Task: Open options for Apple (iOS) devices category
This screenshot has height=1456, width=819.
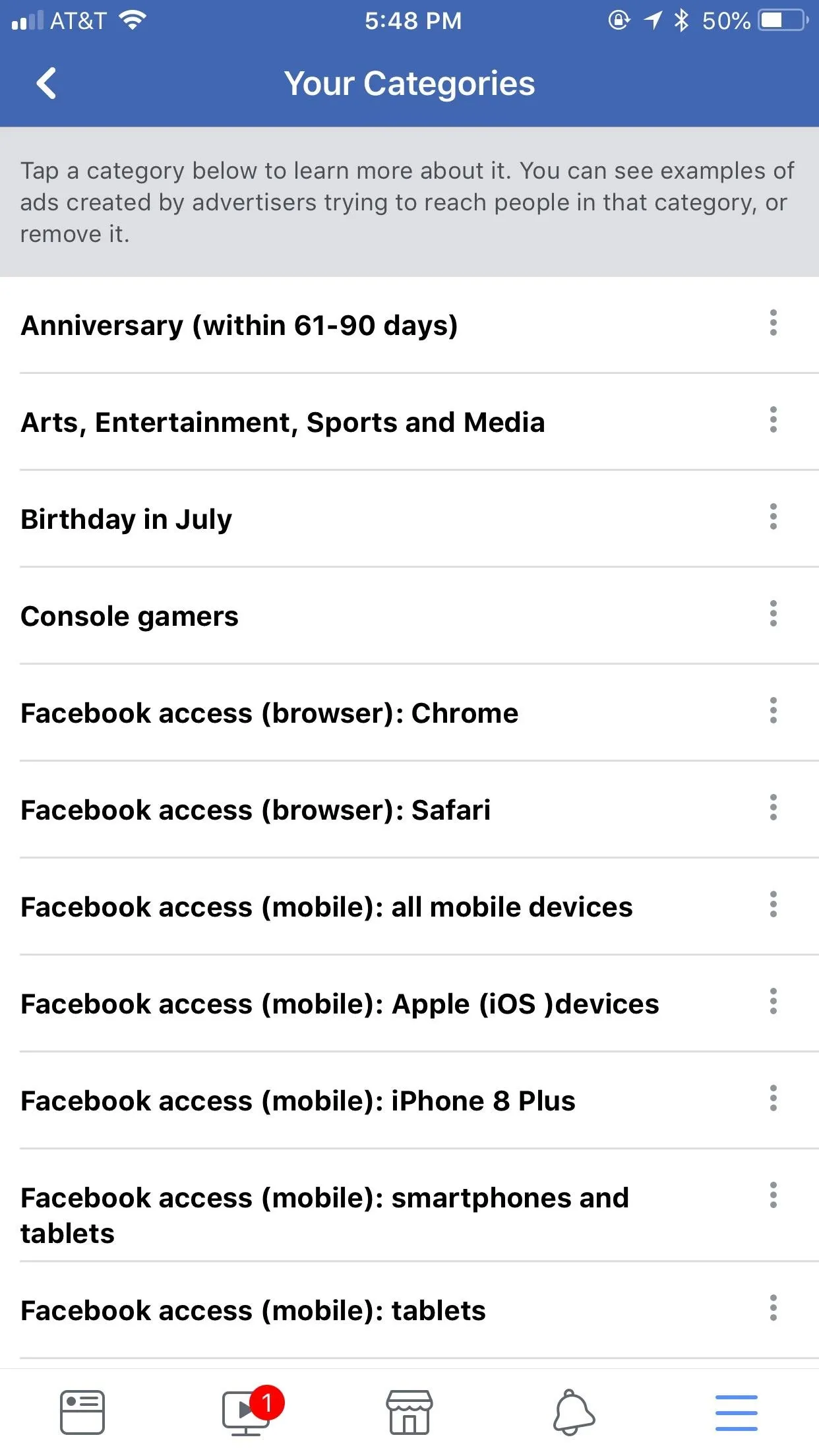Action: click(x=773, y=1001)
